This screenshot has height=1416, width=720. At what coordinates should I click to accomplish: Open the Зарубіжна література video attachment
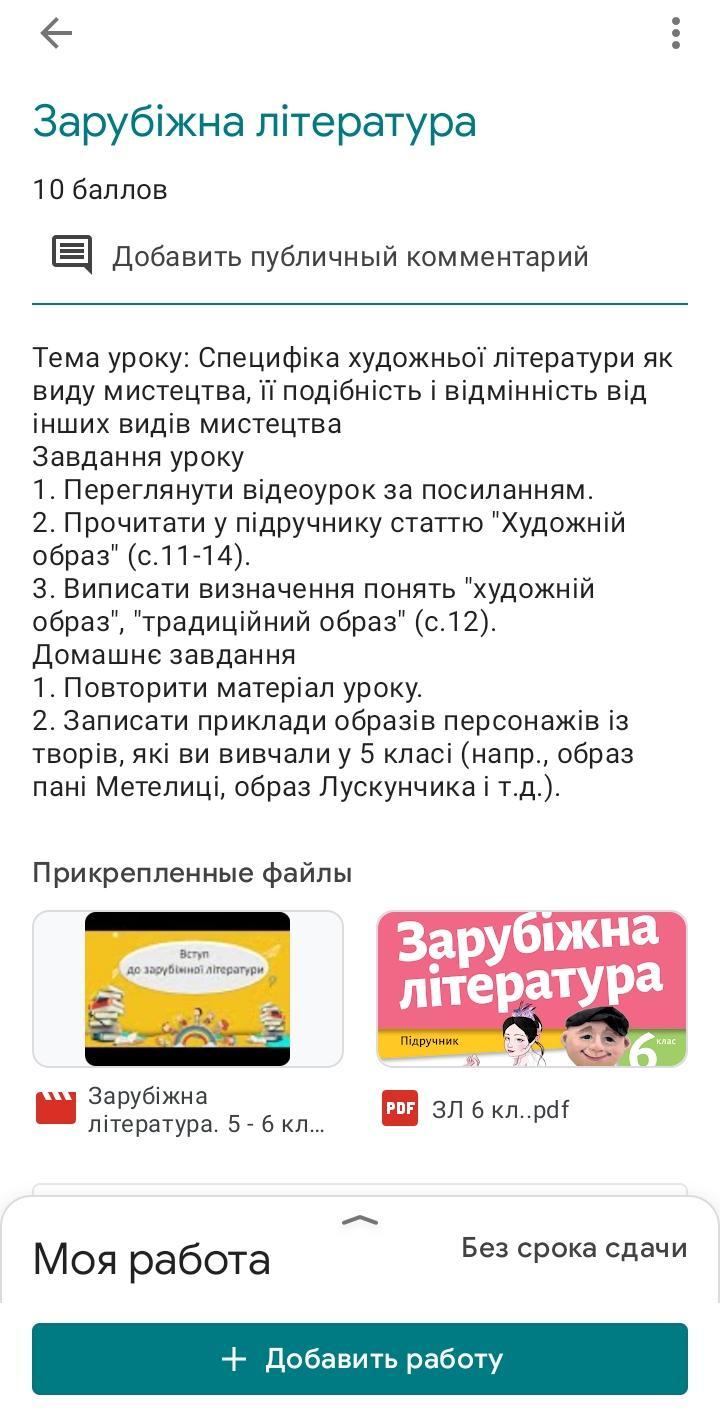[x=188, y=989]
